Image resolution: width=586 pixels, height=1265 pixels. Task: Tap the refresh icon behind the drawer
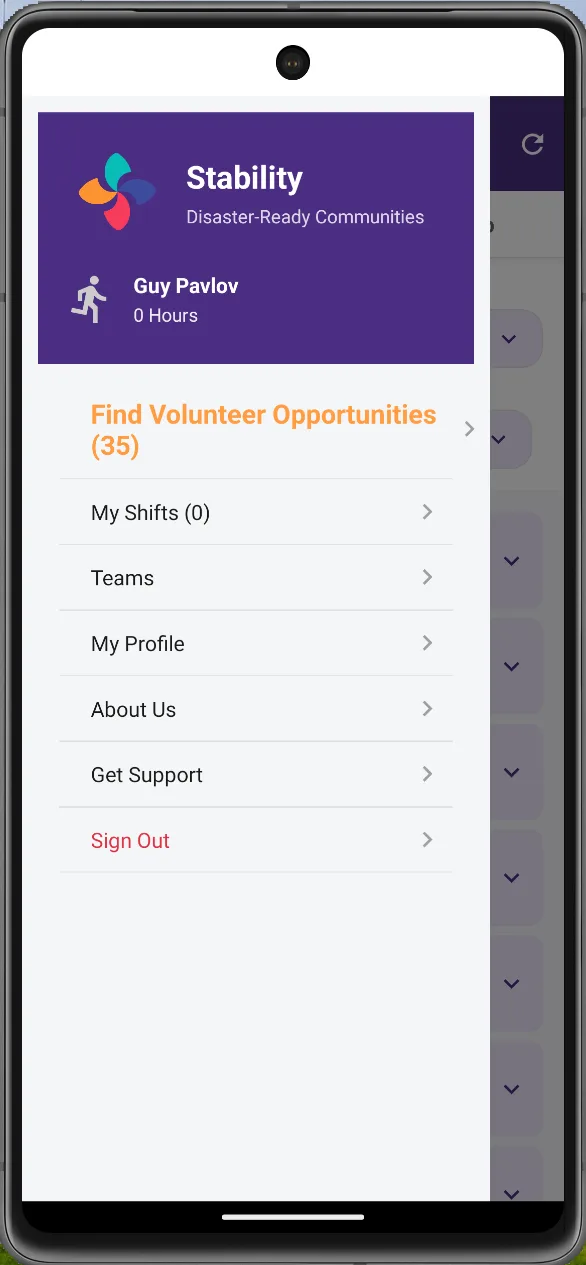tap(533, 144)
